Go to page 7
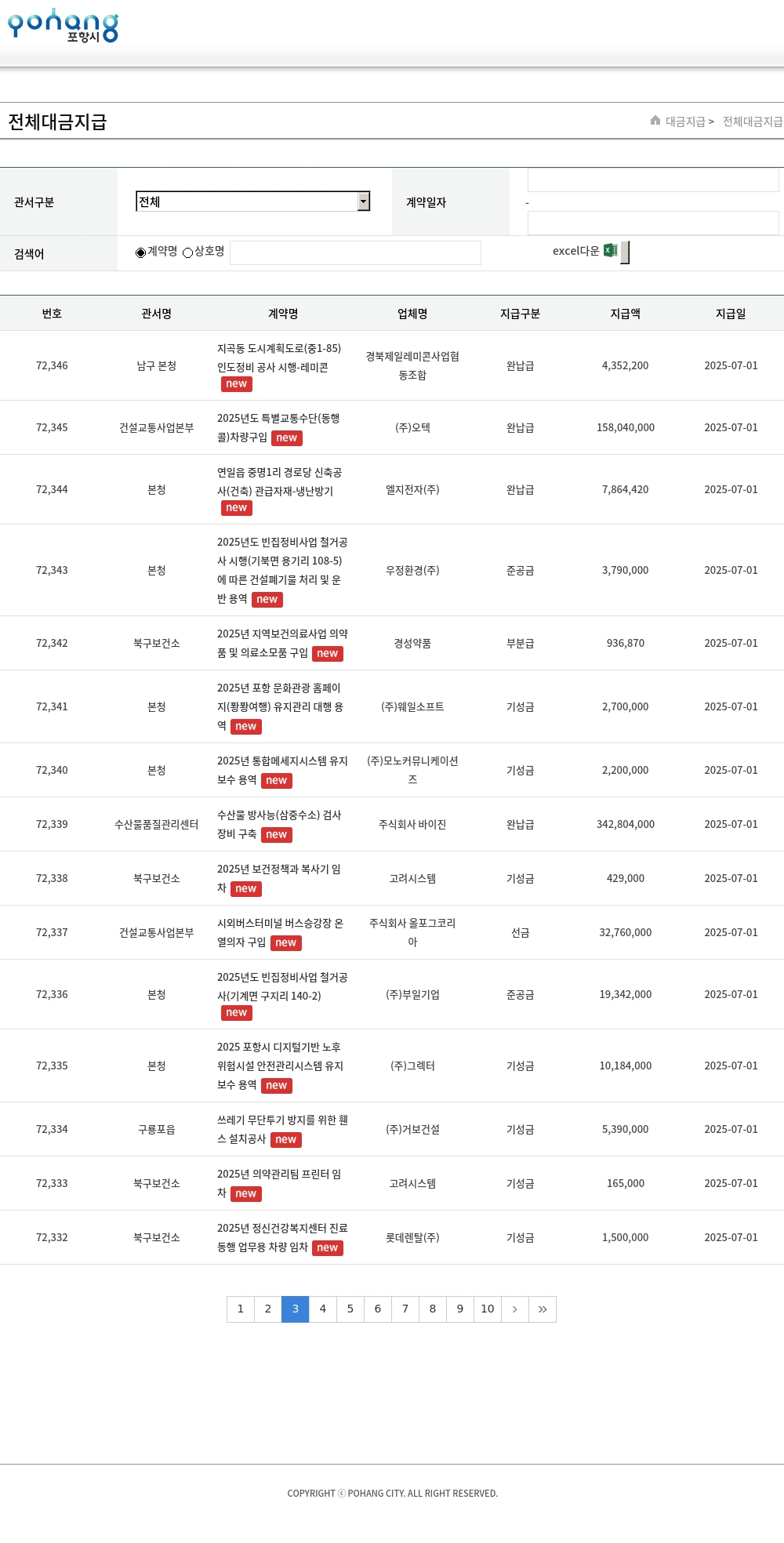Image resolution: width=784 pixels, height=1543 pixels. click(405, 1309)
